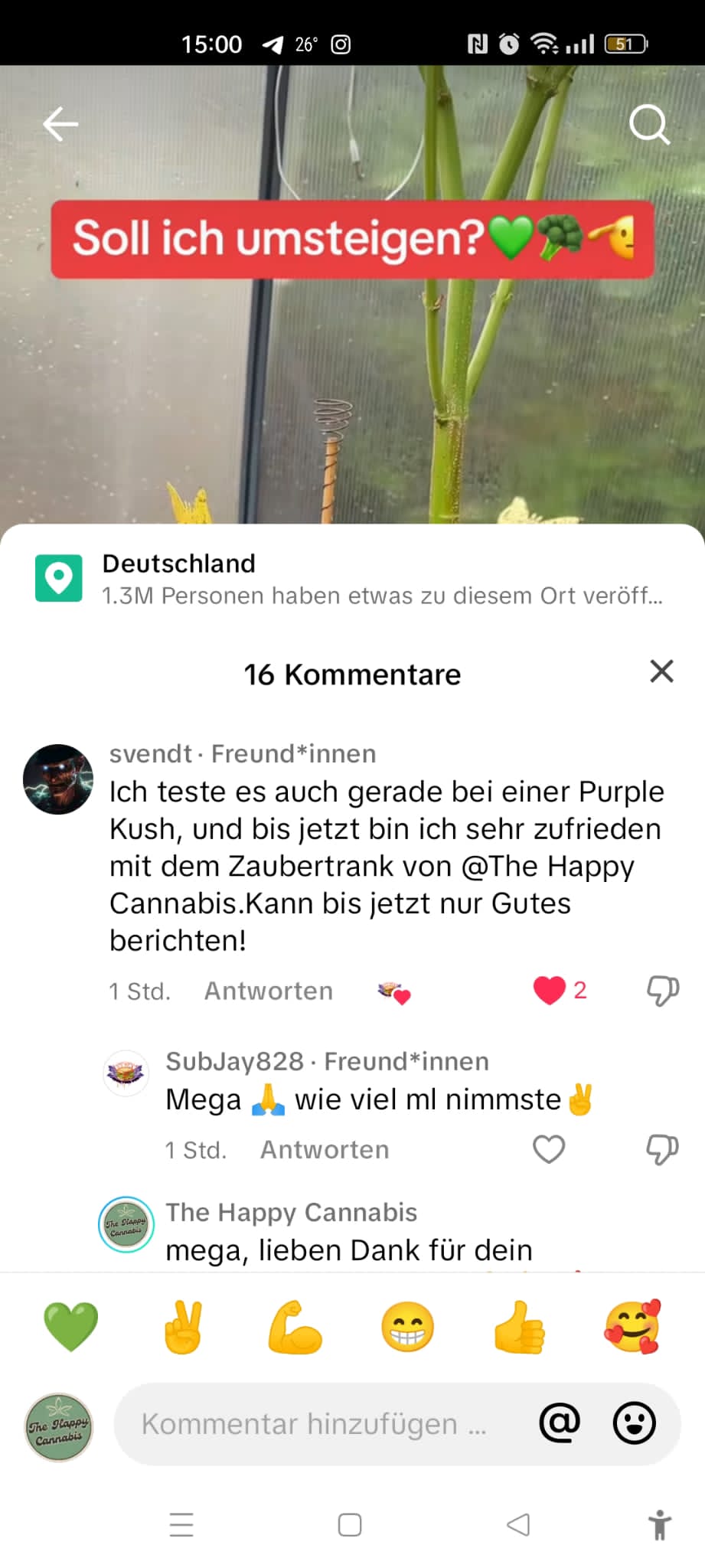Open SubJay828's profile avatar
The height and width of the screenshot is (1568, 705).
[x=126, y=1073]
